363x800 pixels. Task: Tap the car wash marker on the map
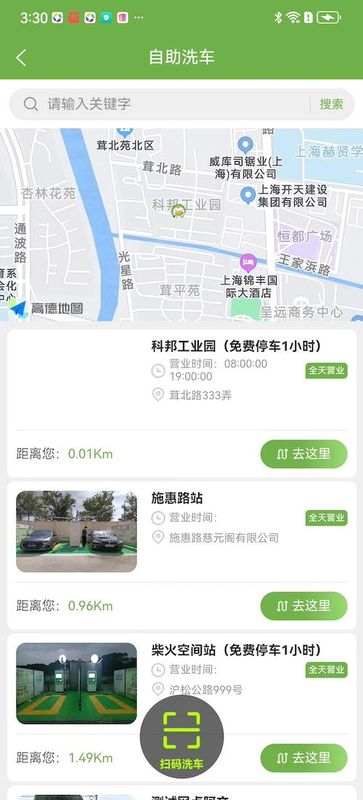point(178,210)
